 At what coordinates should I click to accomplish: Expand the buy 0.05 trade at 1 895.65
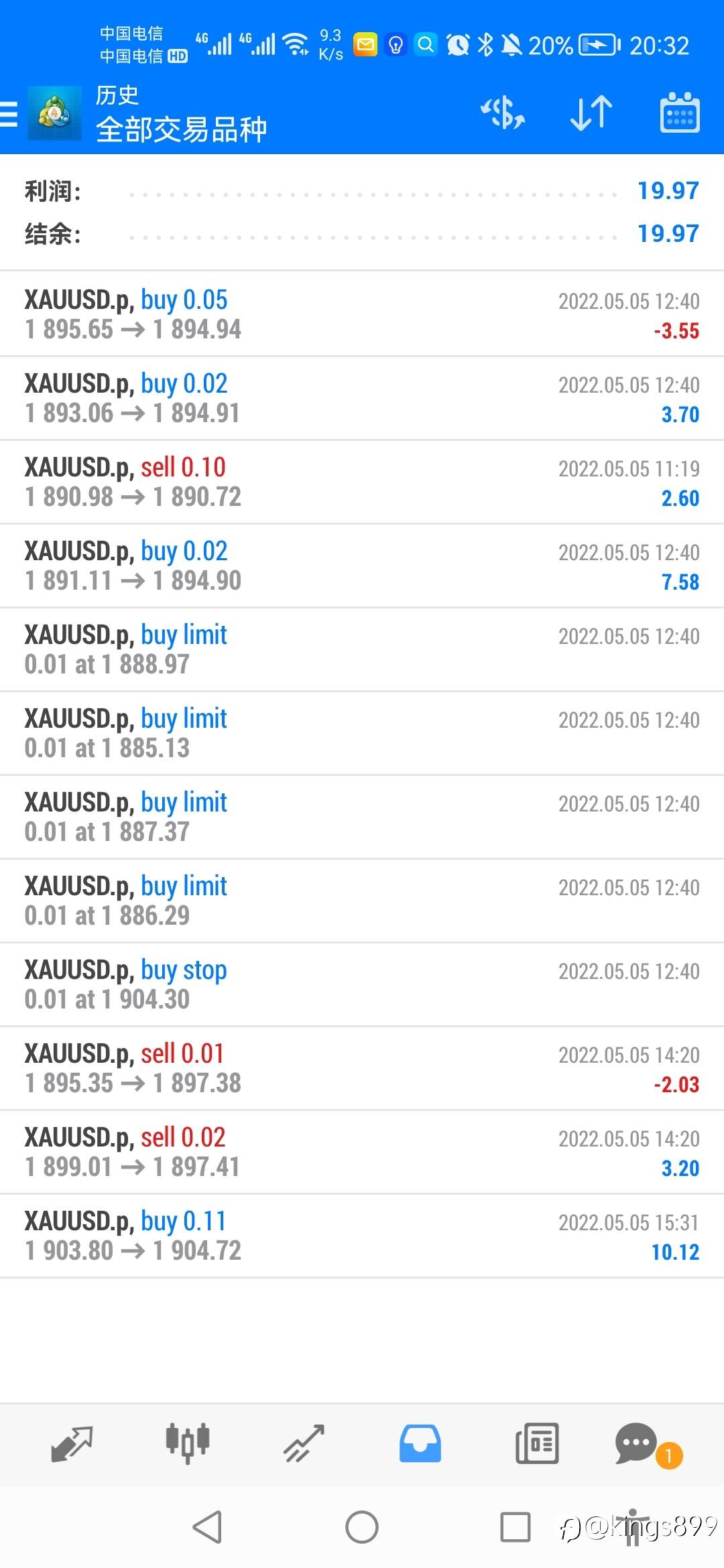362,314
